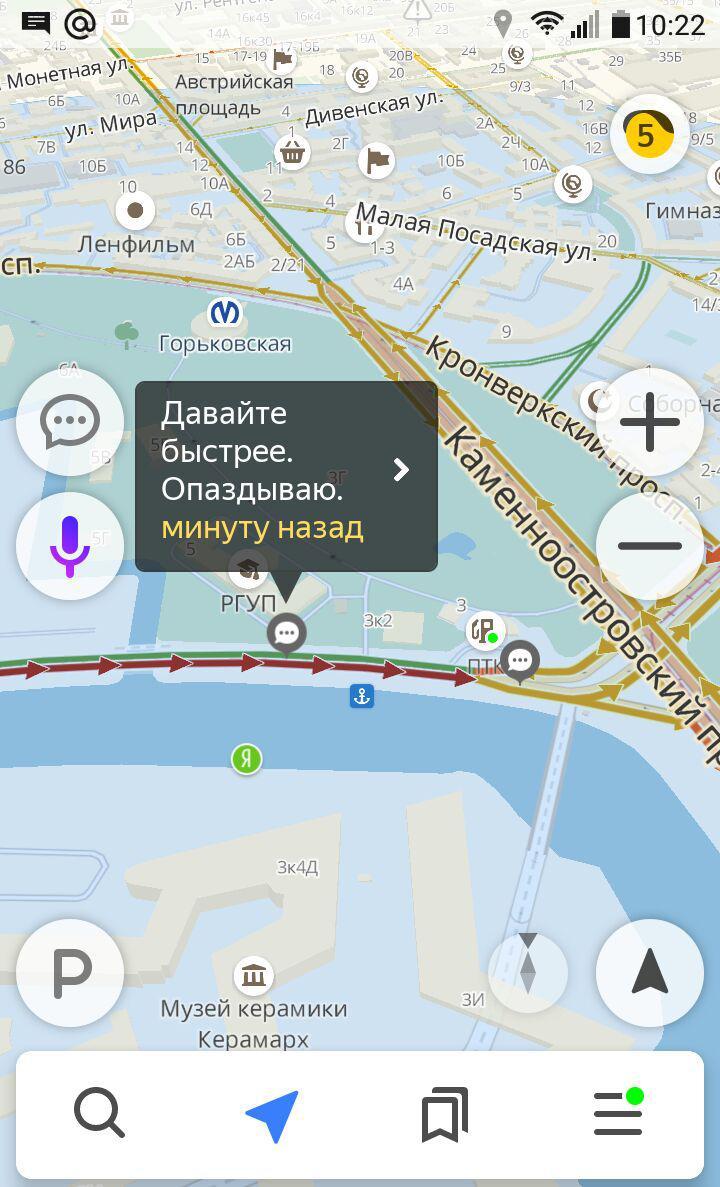Activate the voice assistant microphone
The width and height of the screenshot is (720, 1187).
[69, 546]
